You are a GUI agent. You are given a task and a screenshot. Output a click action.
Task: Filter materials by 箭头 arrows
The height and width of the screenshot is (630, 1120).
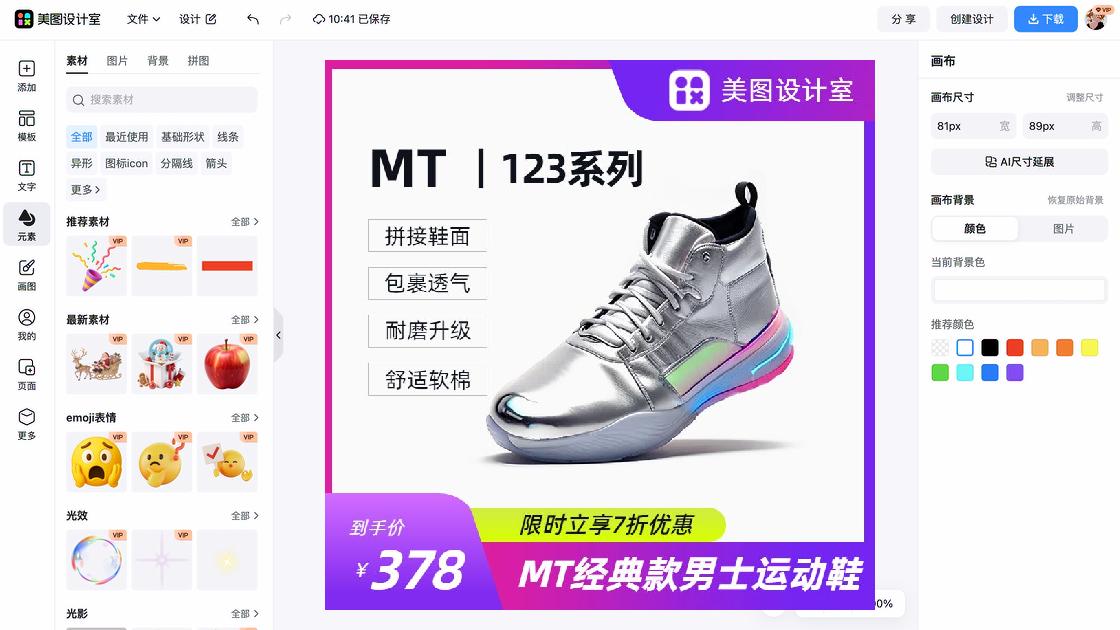(x=216, y=163)
